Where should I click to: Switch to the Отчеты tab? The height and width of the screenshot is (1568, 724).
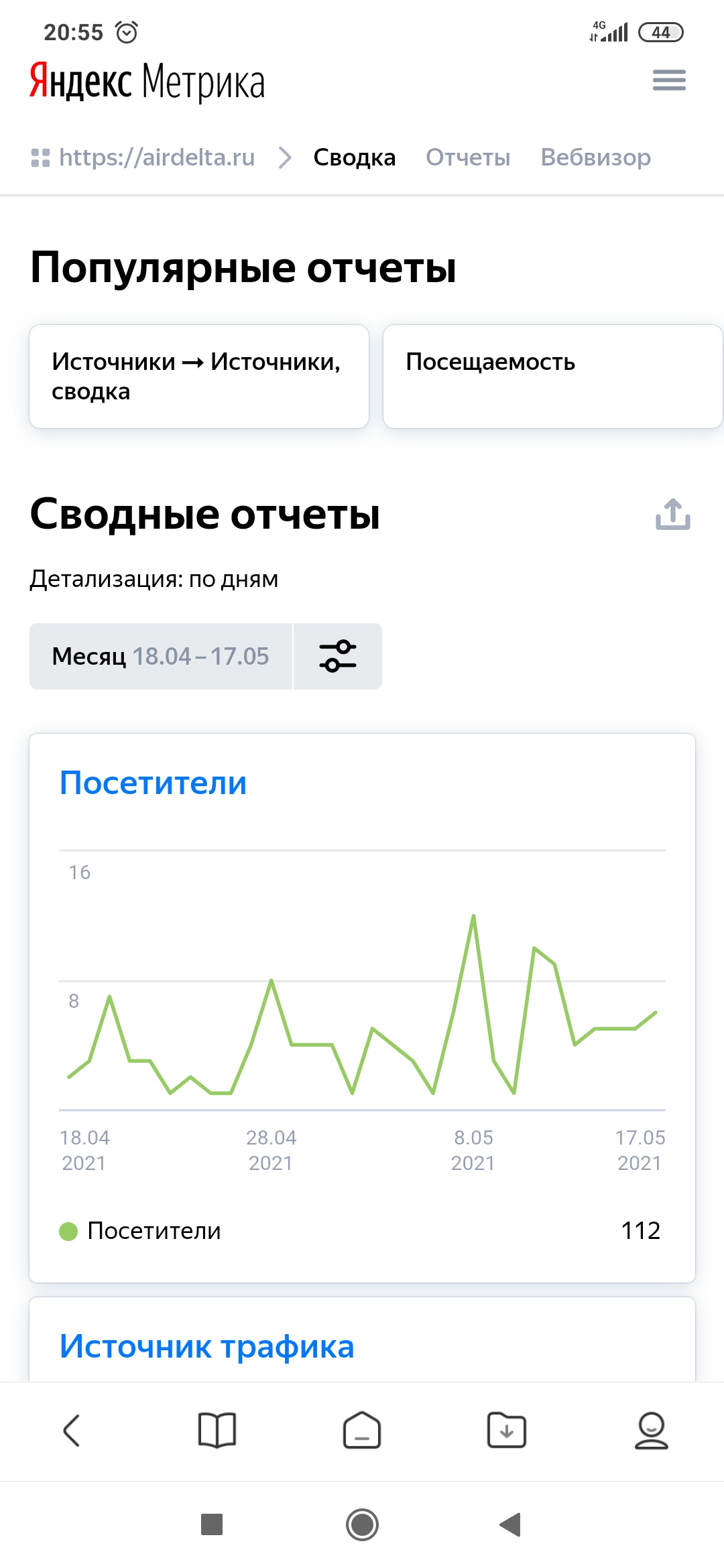(468, 157)
